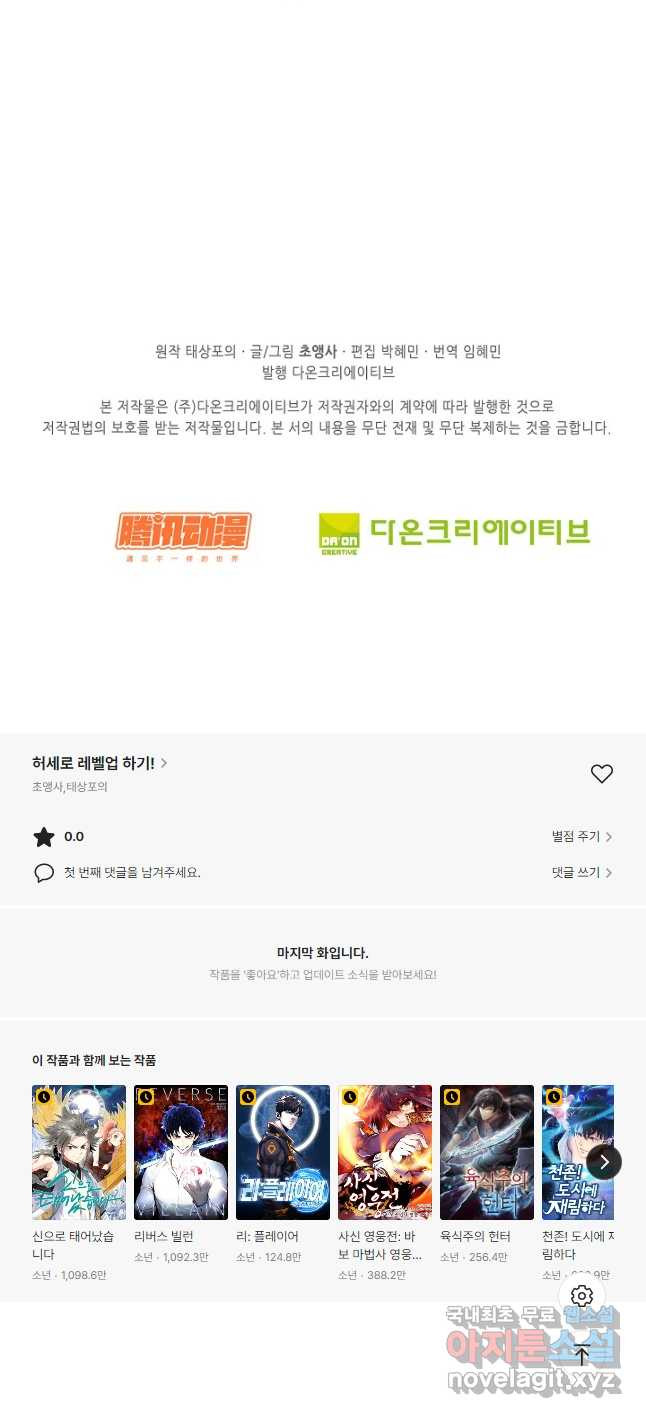646x1418 pixels.
Task: Open 리: 플레이어 recommended comic
Action: (283, 1152)
